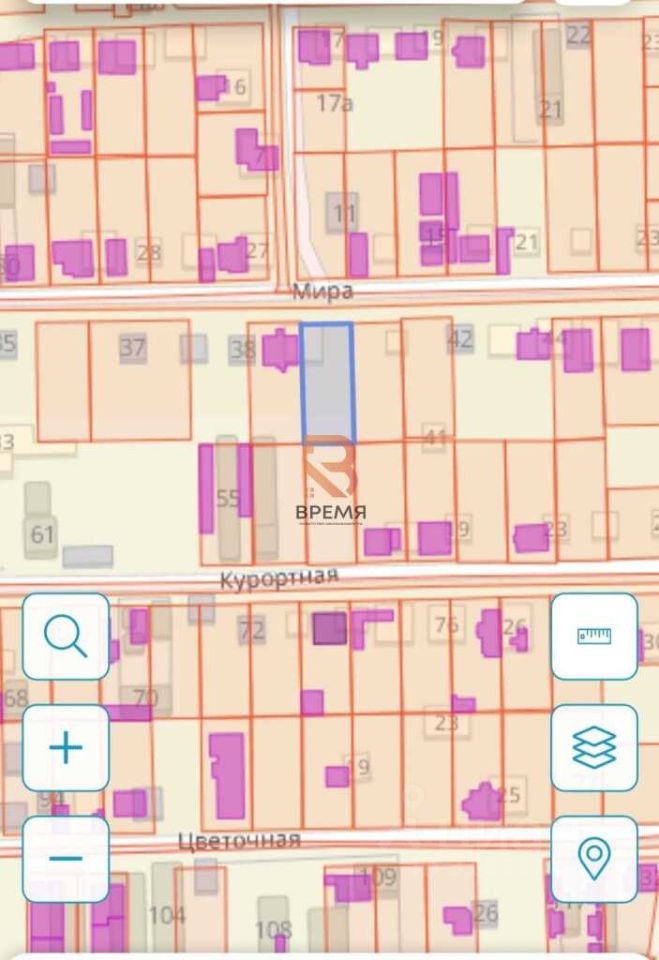Zoom out with the minus button
This screenshot has height=960, width=659.
(x=66, y=859)
